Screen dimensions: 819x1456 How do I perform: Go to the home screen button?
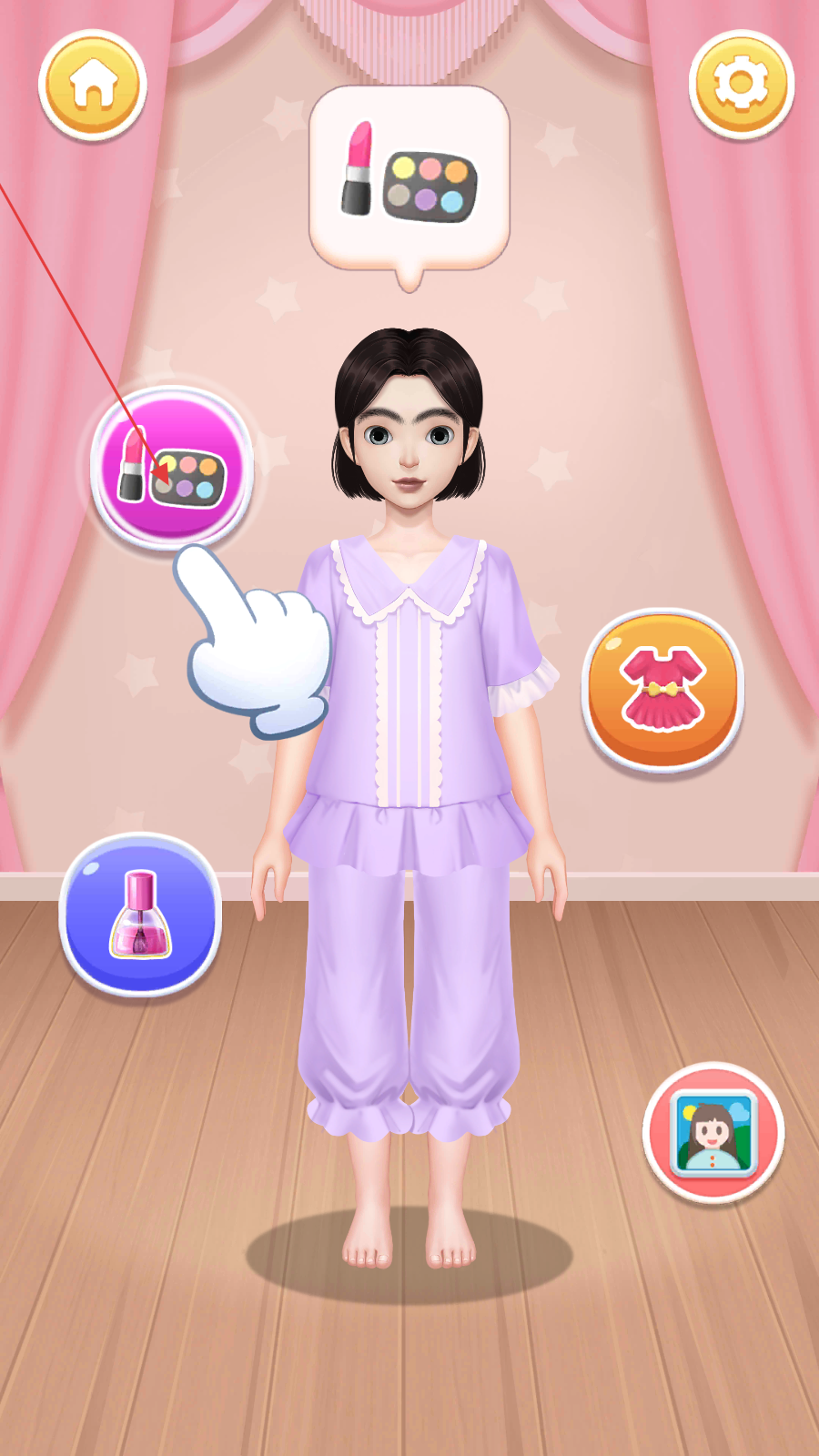click(93, 85)
